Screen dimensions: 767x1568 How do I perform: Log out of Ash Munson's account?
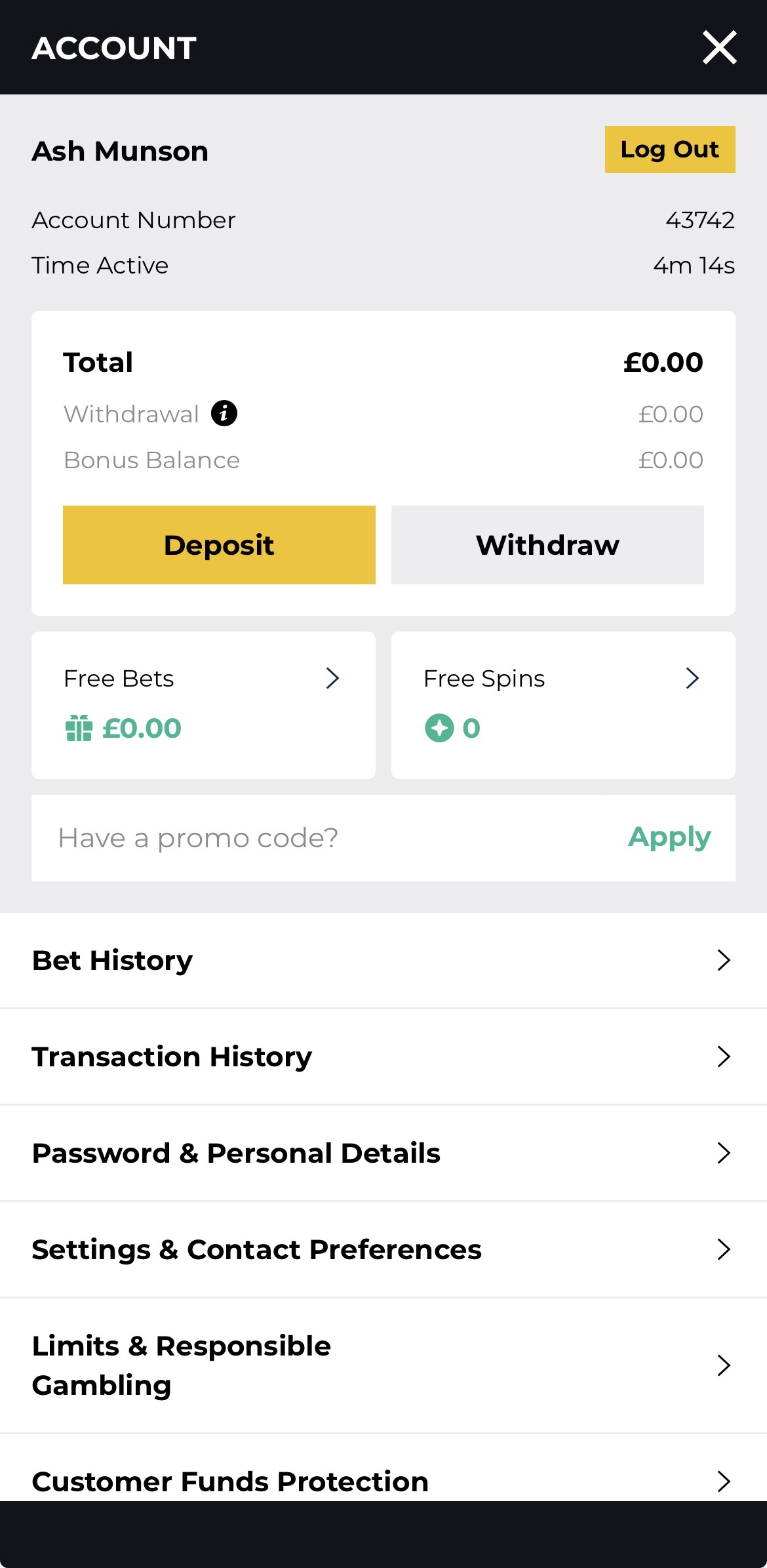(x=669, y=150)
